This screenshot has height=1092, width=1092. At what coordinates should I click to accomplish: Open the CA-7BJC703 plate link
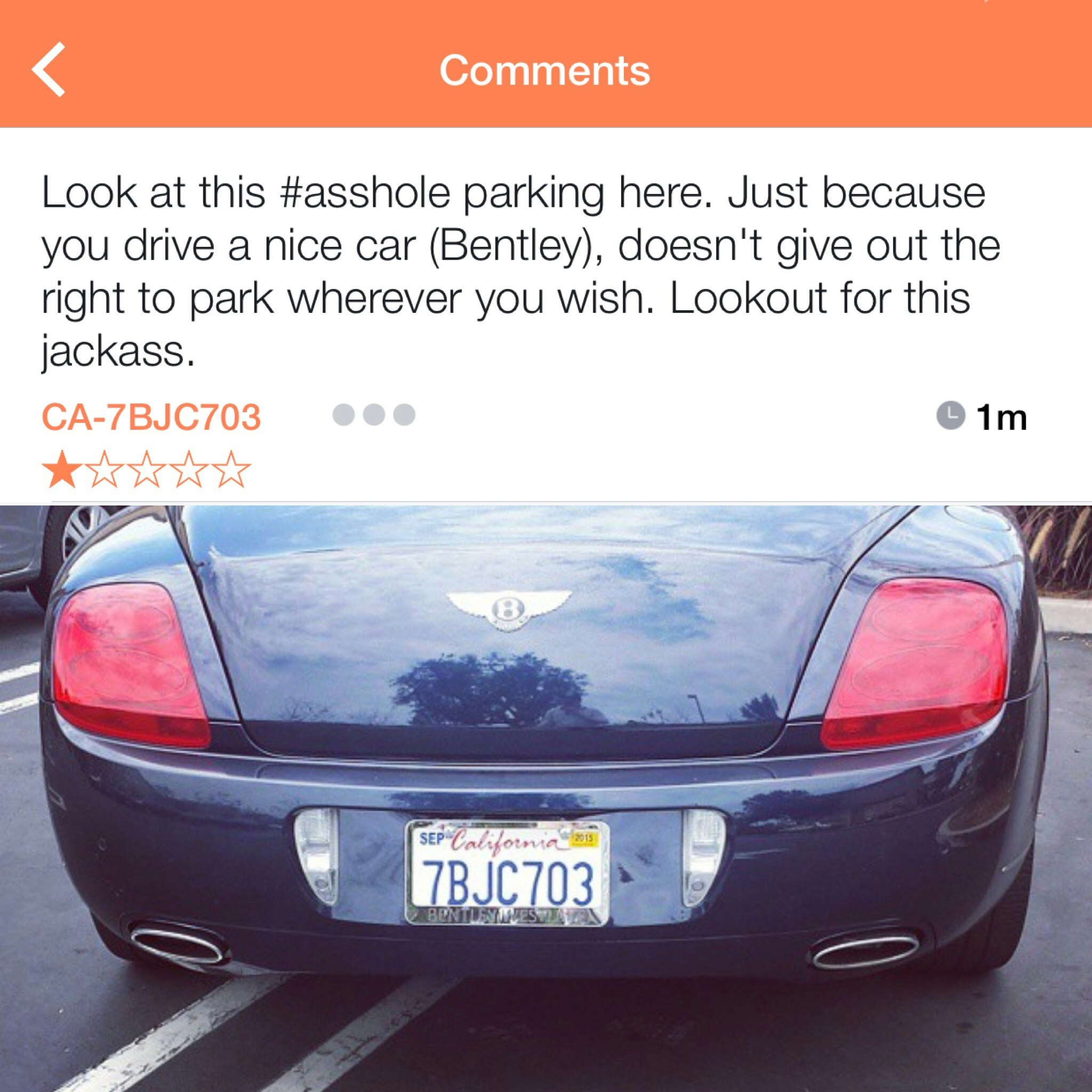coord(151,417)
